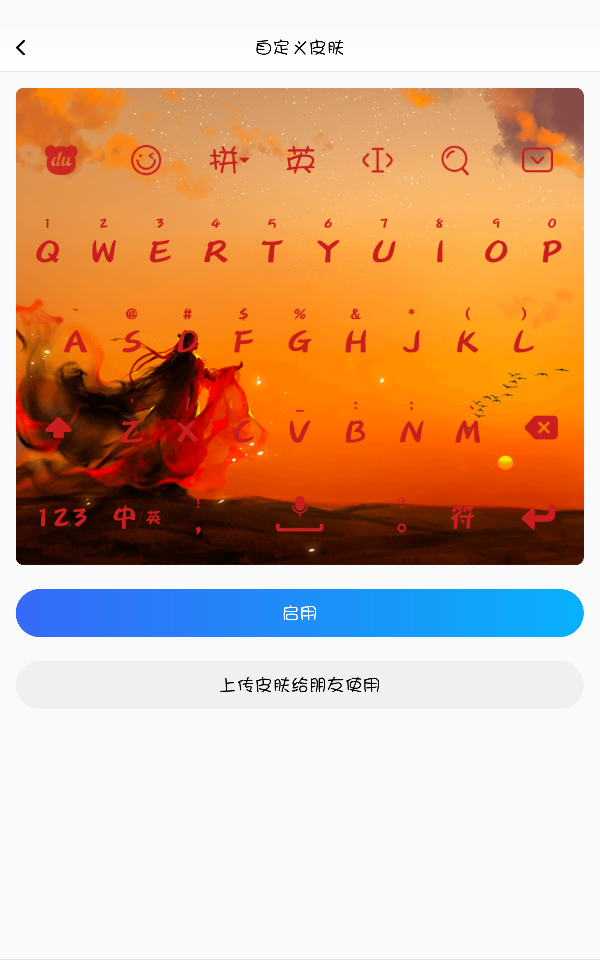The height and width of the screenshot is (960, 600).
Task: Tap the 启用 button to enable the skin
Action: tap(299, 613)
